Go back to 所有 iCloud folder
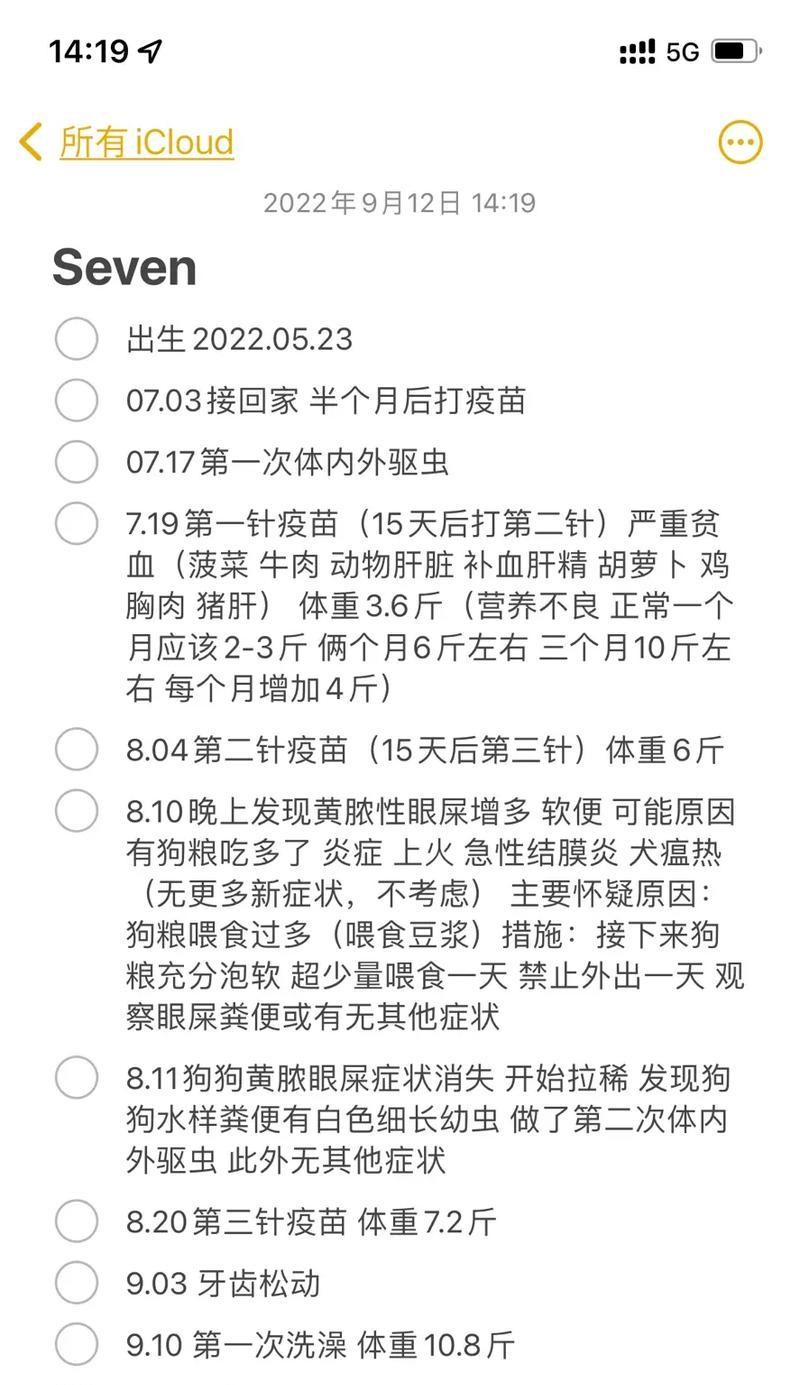The height and width of the screenshot is (1385, 800). 126,142
